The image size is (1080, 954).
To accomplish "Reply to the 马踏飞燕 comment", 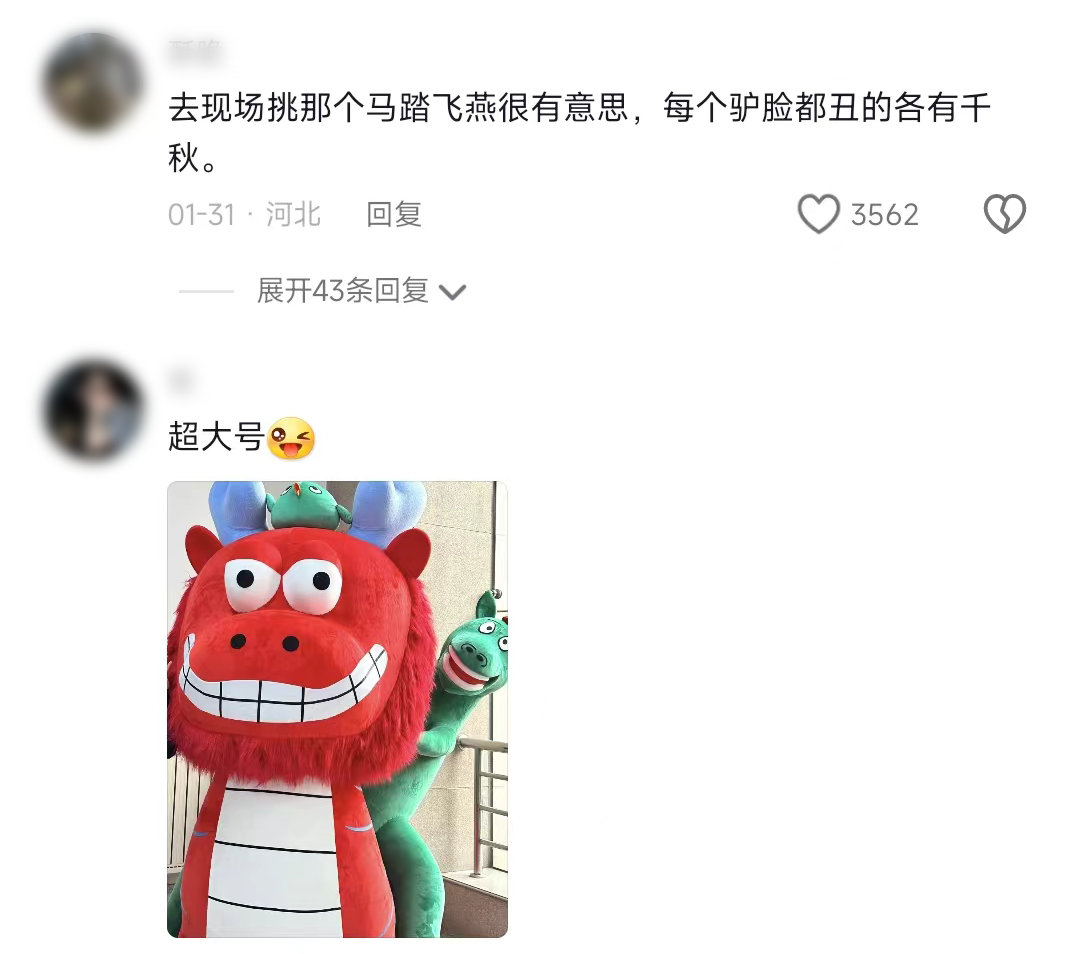I will click(x=393, y=214).
